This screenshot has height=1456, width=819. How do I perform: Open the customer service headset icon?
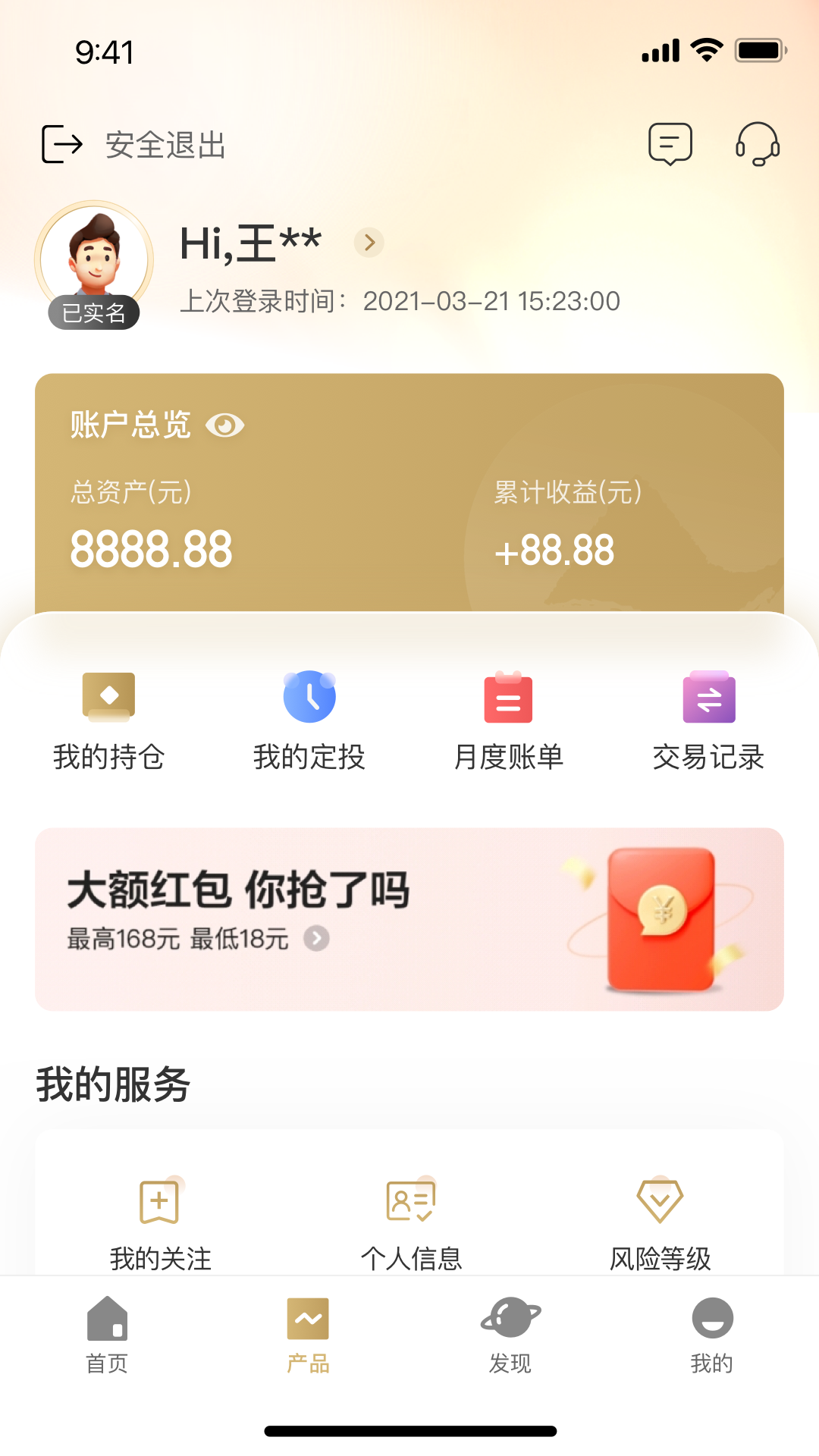point(758,143)
